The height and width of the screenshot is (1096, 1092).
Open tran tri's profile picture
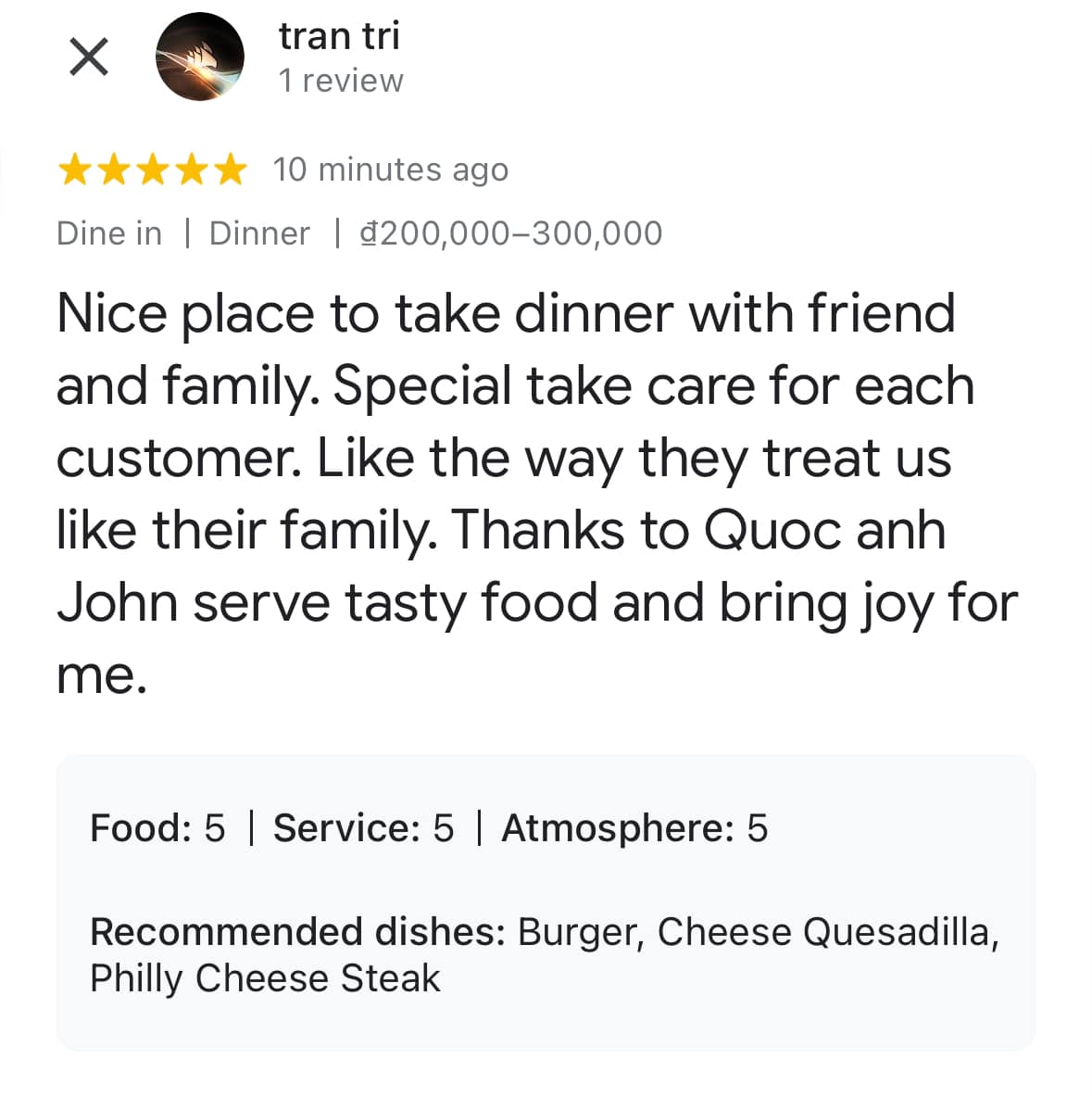(x=199, y=57)
